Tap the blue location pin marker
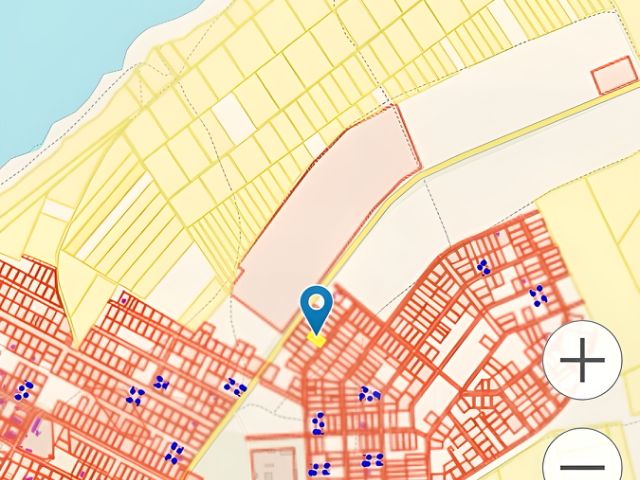Viewport: 640px width, 480px height. click(317, 306)
